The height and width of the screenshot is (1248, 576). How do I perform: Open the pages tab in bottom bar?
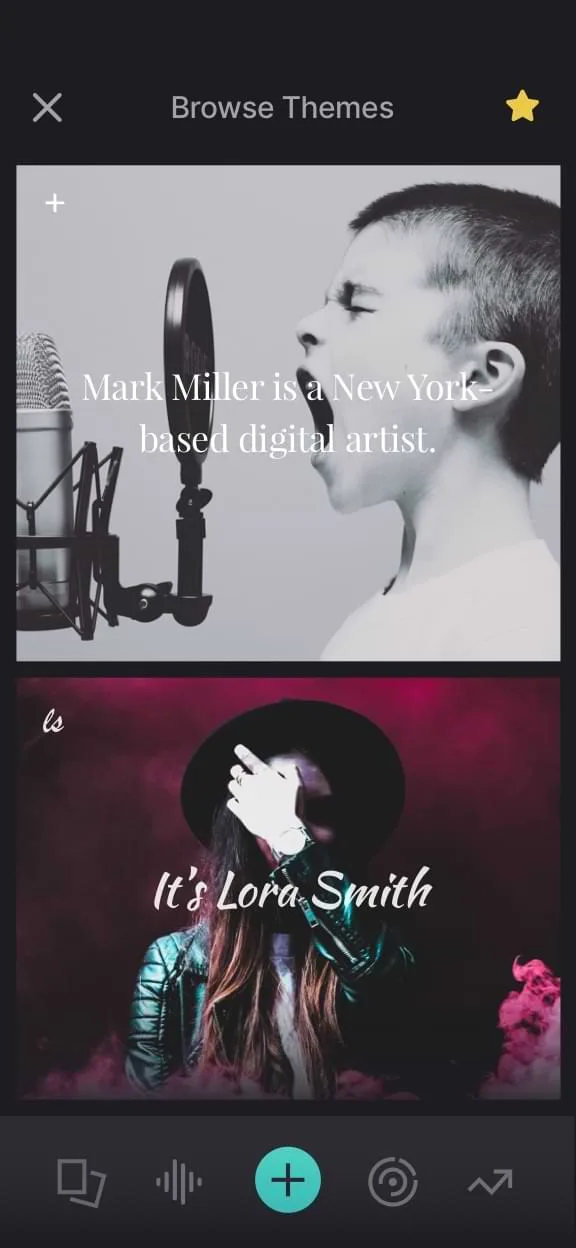pos(81,1183)
